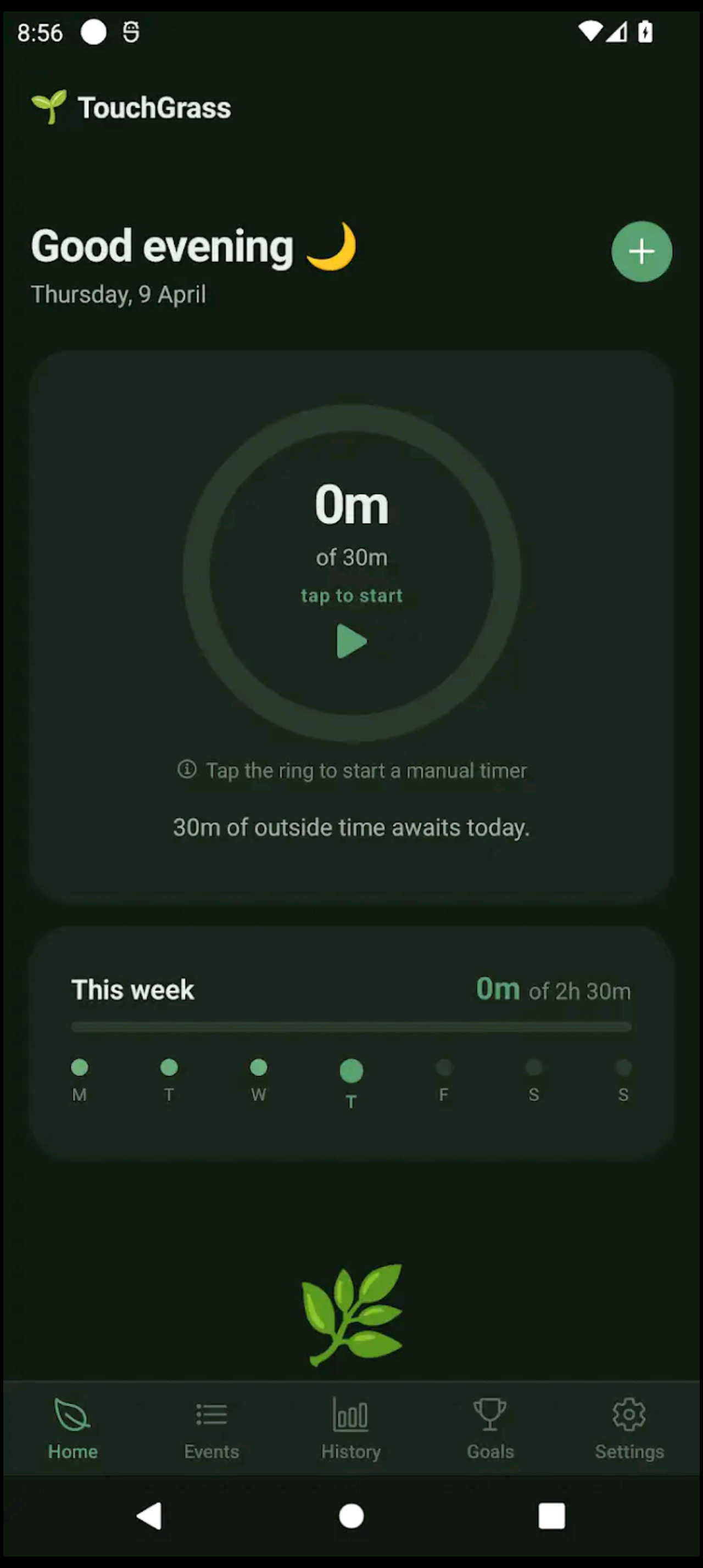The height and width of the screenshot is (1568, 703).
Task: Open recent apps from the navigation bar
Action: [551, 1516]
